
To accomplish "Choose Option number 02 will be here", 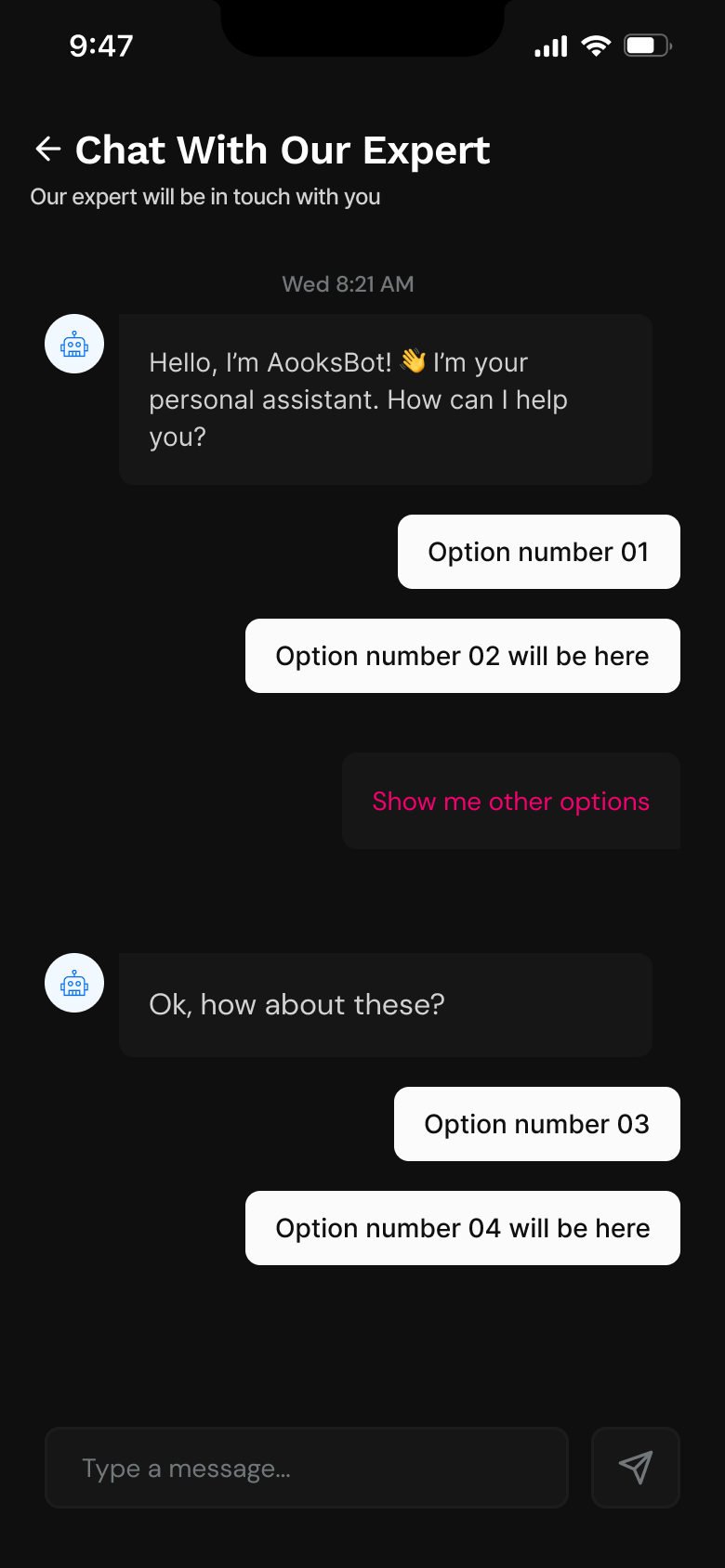I will [463, 656].
